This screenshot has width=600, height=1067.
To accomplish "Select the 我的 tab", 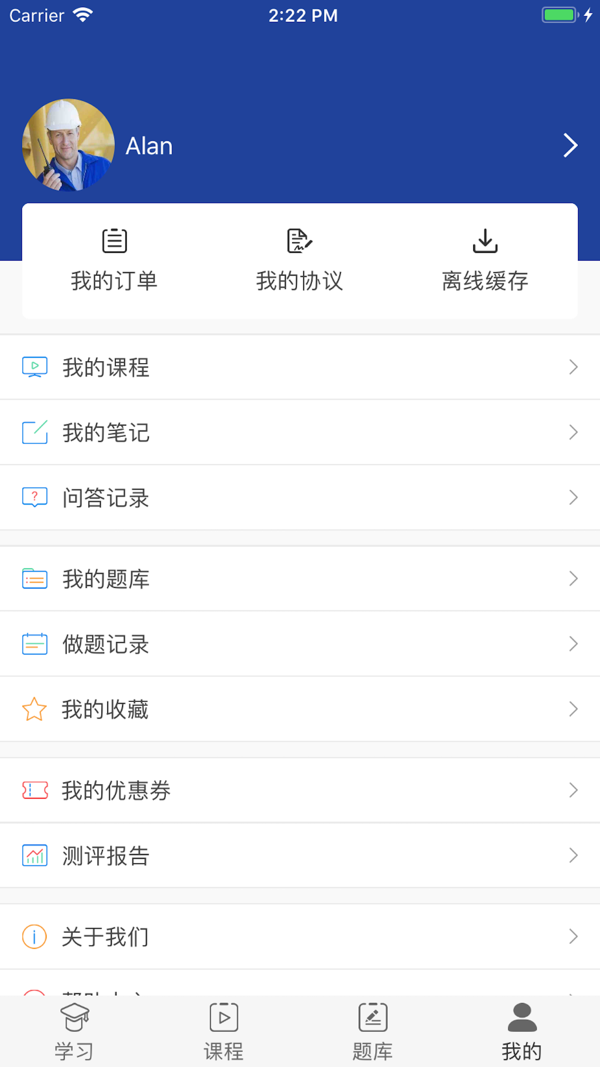I will pyautogui.click(x=522, y=1031).
